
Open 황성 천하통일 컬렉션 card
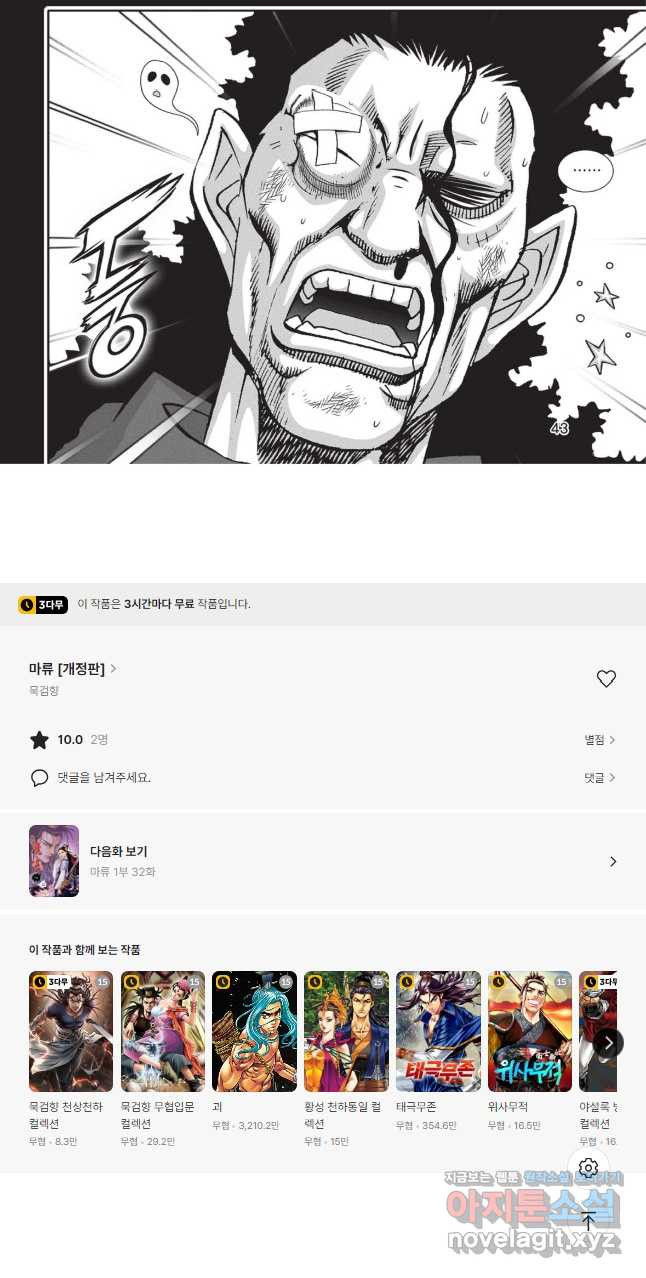[x=347, y=1059]
